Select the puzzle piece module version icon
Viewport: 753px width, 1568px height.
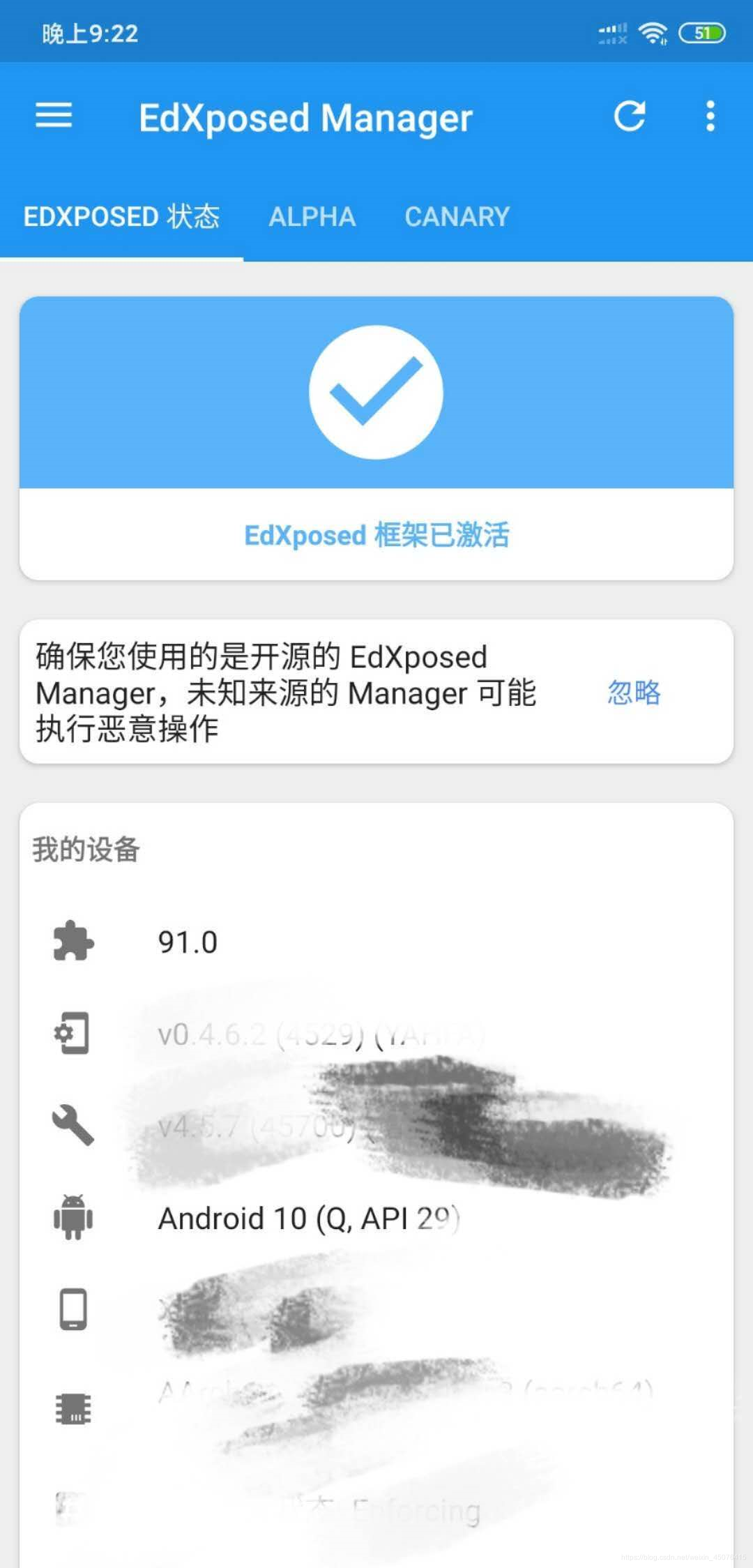[73, 943]
